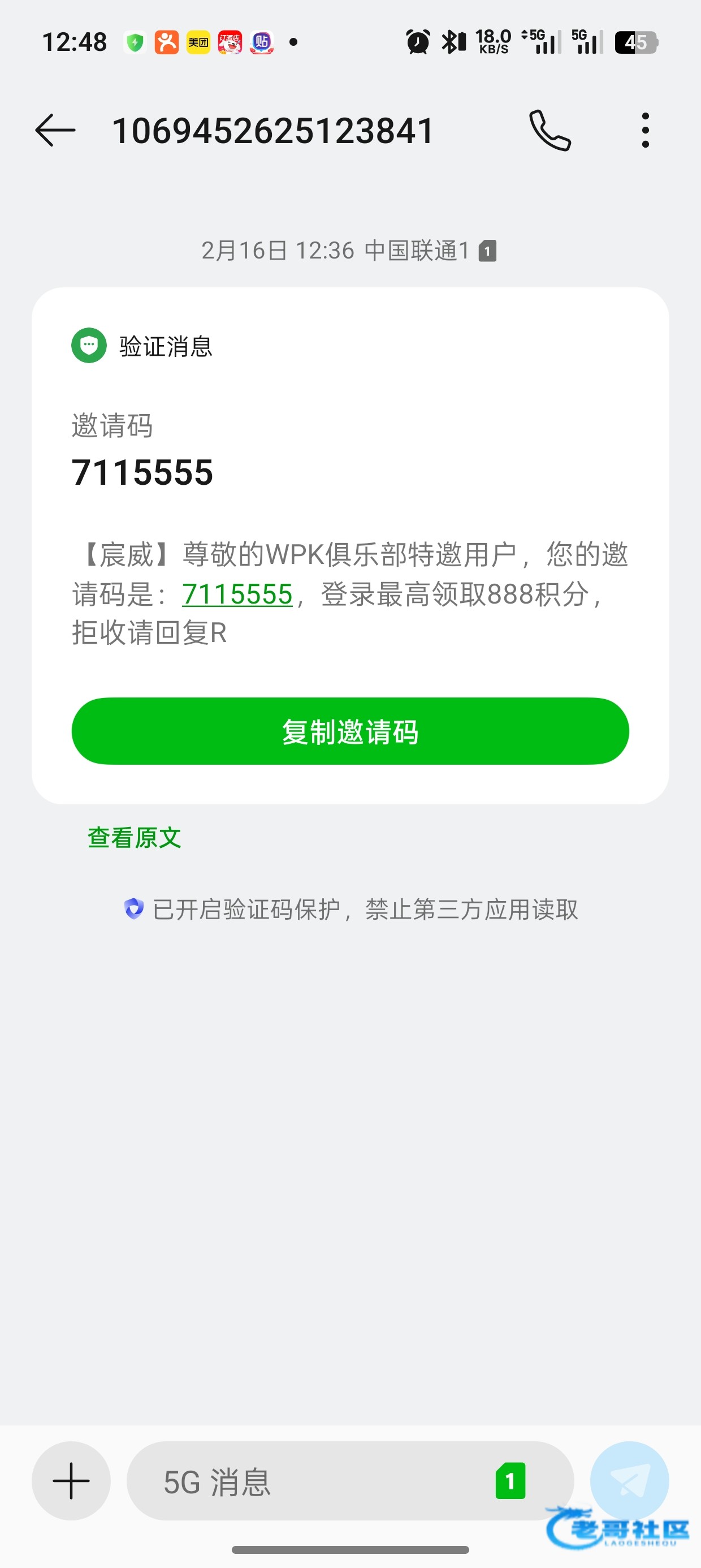701x1568 pixels.
Task: Open the overflow menu
Action: pos(645,130)
